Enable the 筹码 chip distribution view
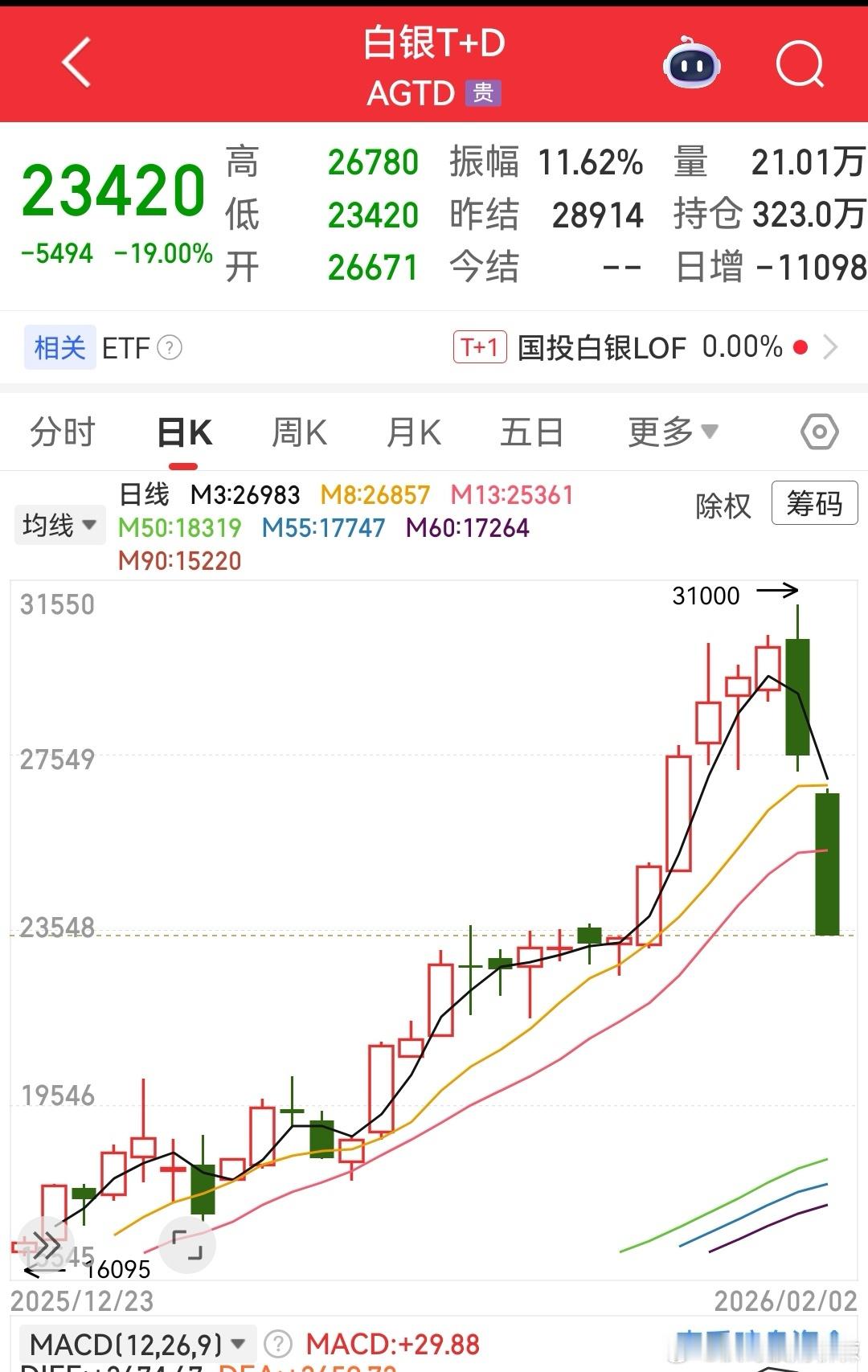Viewport: 868px width, 1372px height. (x=814, y=504)
